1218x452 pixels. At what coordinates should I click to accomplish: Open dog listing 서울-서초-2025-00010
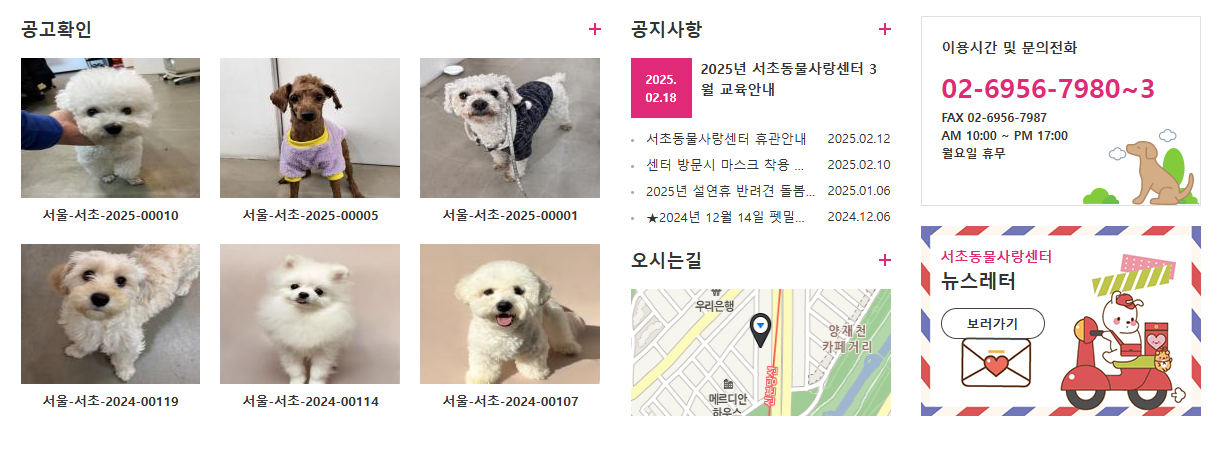click(x=110, y=128)
